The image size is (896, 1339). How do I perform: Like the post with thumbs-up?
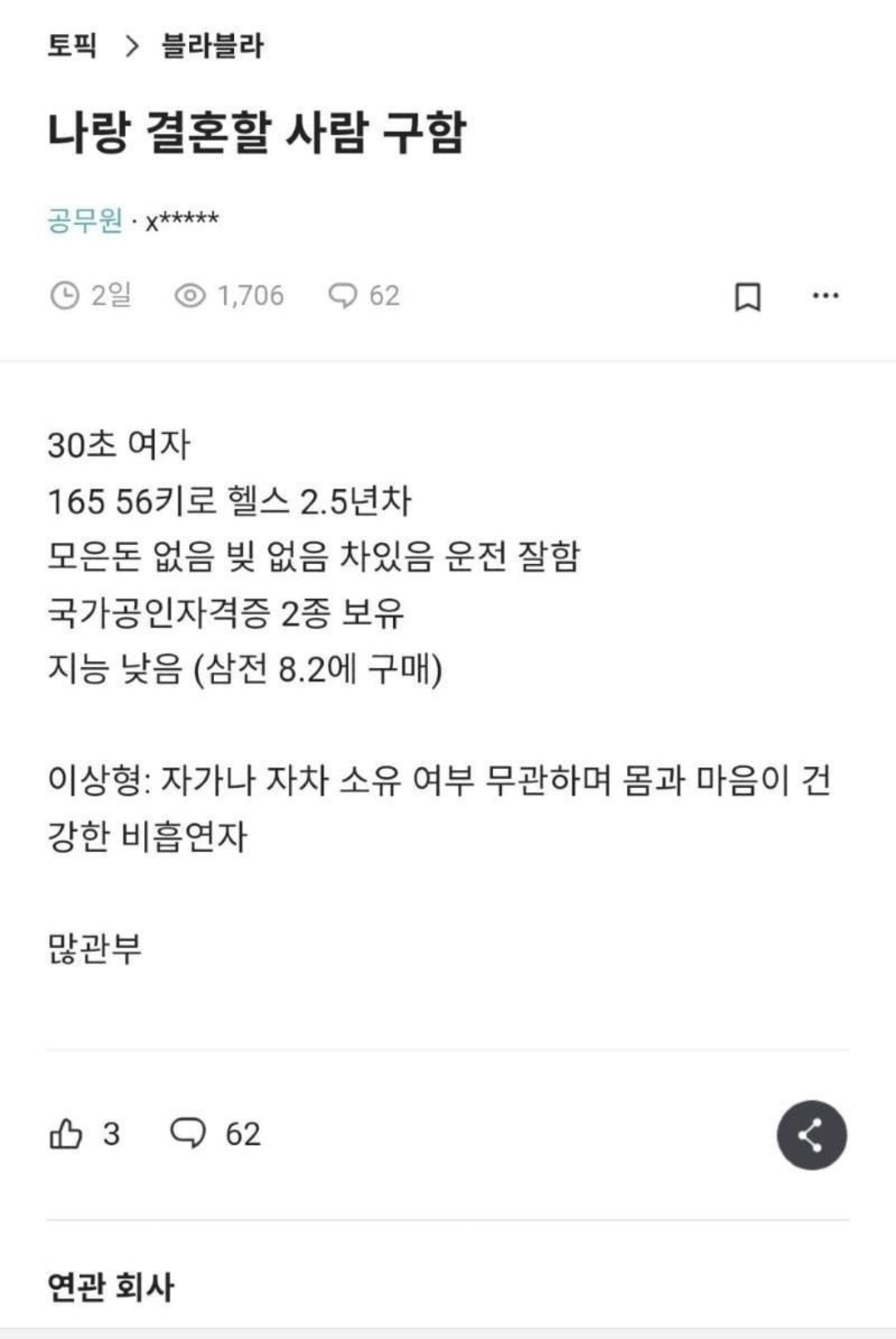(66, 1134)
